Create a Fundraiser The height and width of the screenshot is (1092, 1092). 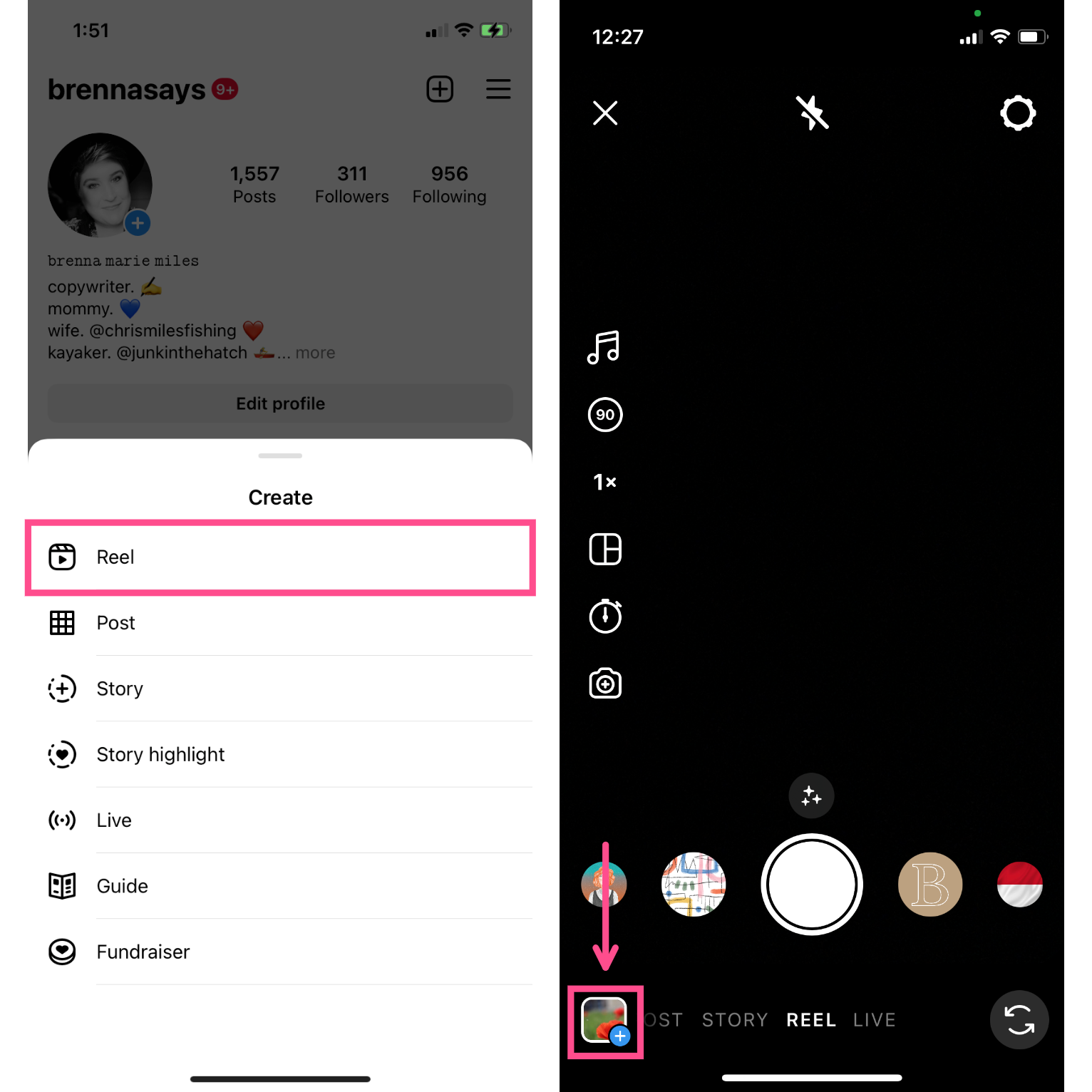(x=279, y=952)
